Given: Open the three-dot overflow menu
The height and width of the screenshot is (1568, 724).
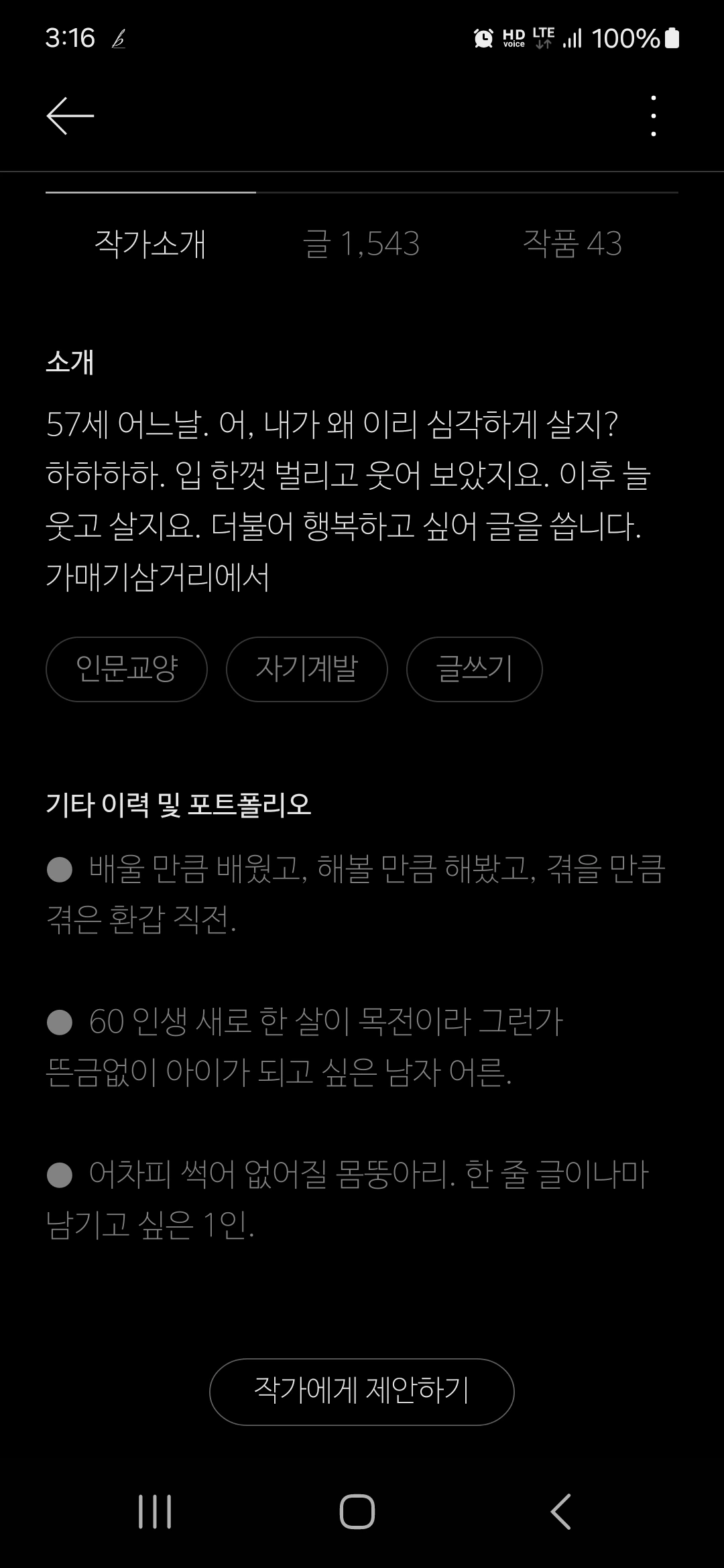Looking at the screenshot, I should [654, 116].
